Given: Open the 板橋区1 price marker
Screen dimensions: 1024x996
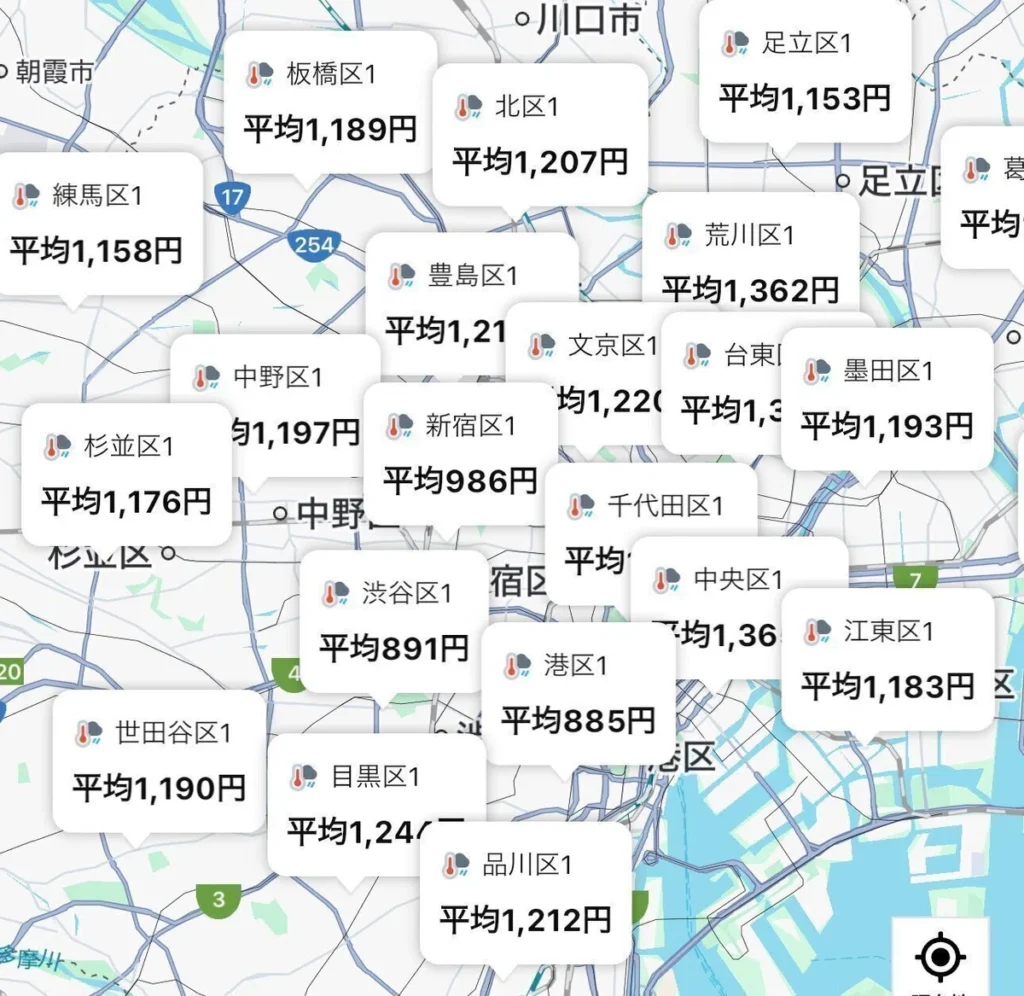Looking at the screenshot, I should coord(330,102).
